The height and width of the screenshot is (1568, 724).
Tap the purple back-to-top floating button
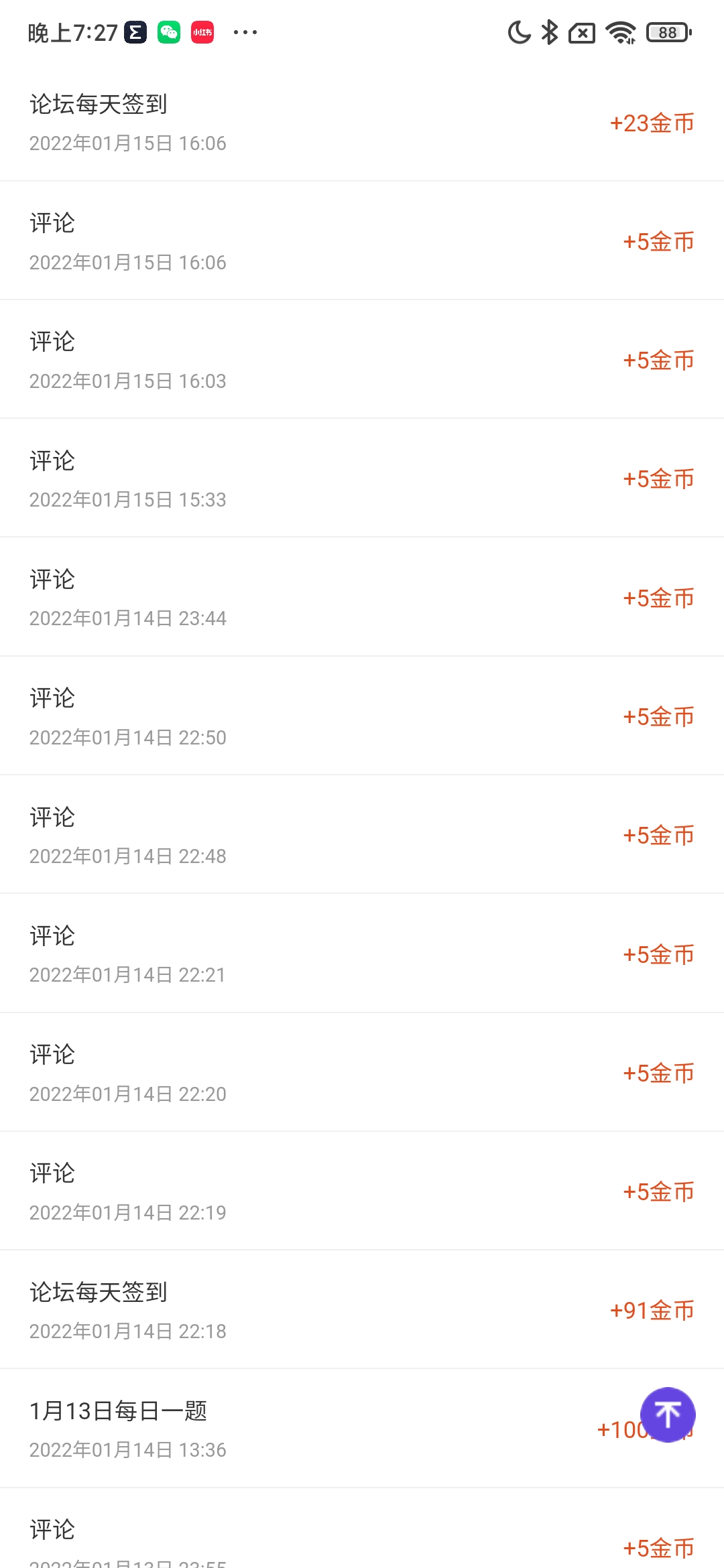[x=668, y=1415]
